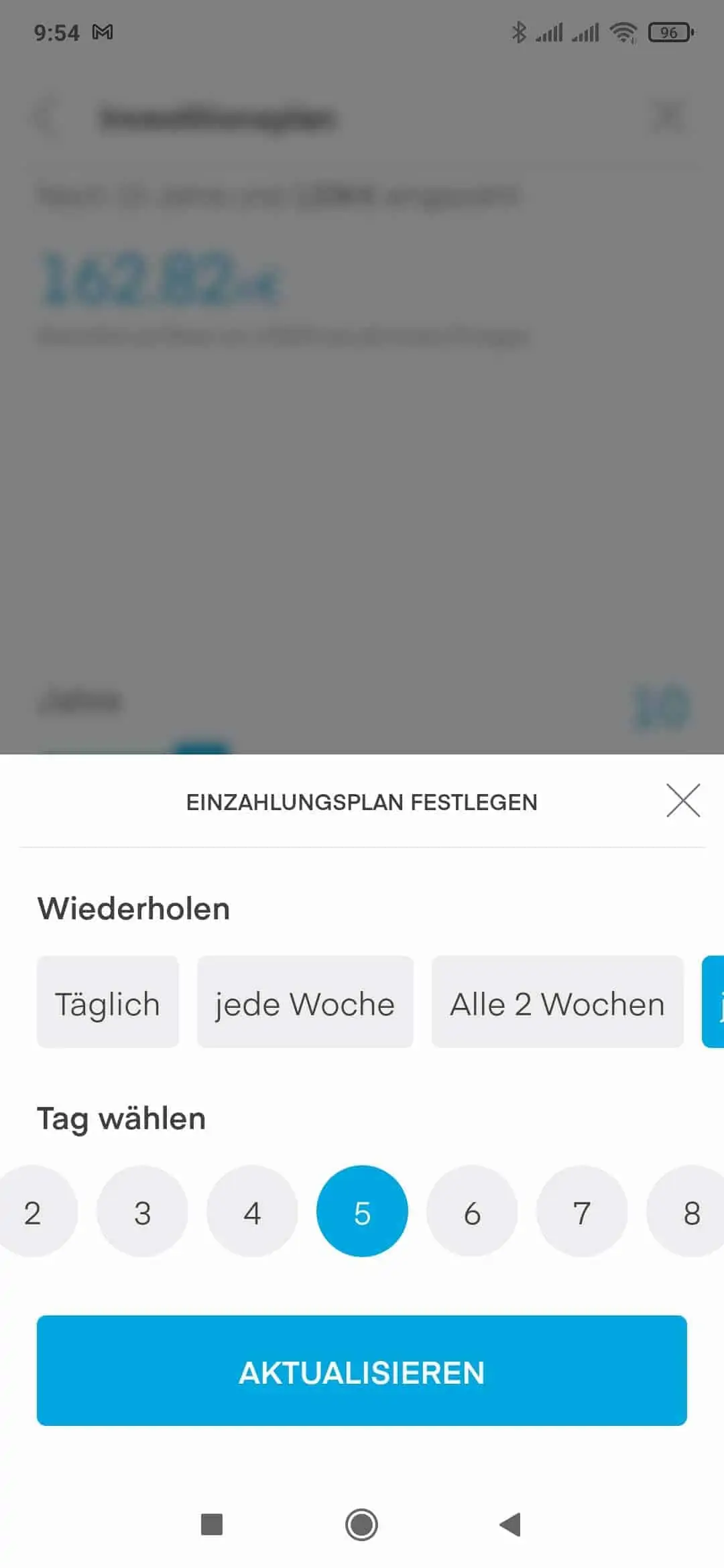This screenshot has width=724, height=1568.
Task: Go back with system back button
Action: (510, 1524)
